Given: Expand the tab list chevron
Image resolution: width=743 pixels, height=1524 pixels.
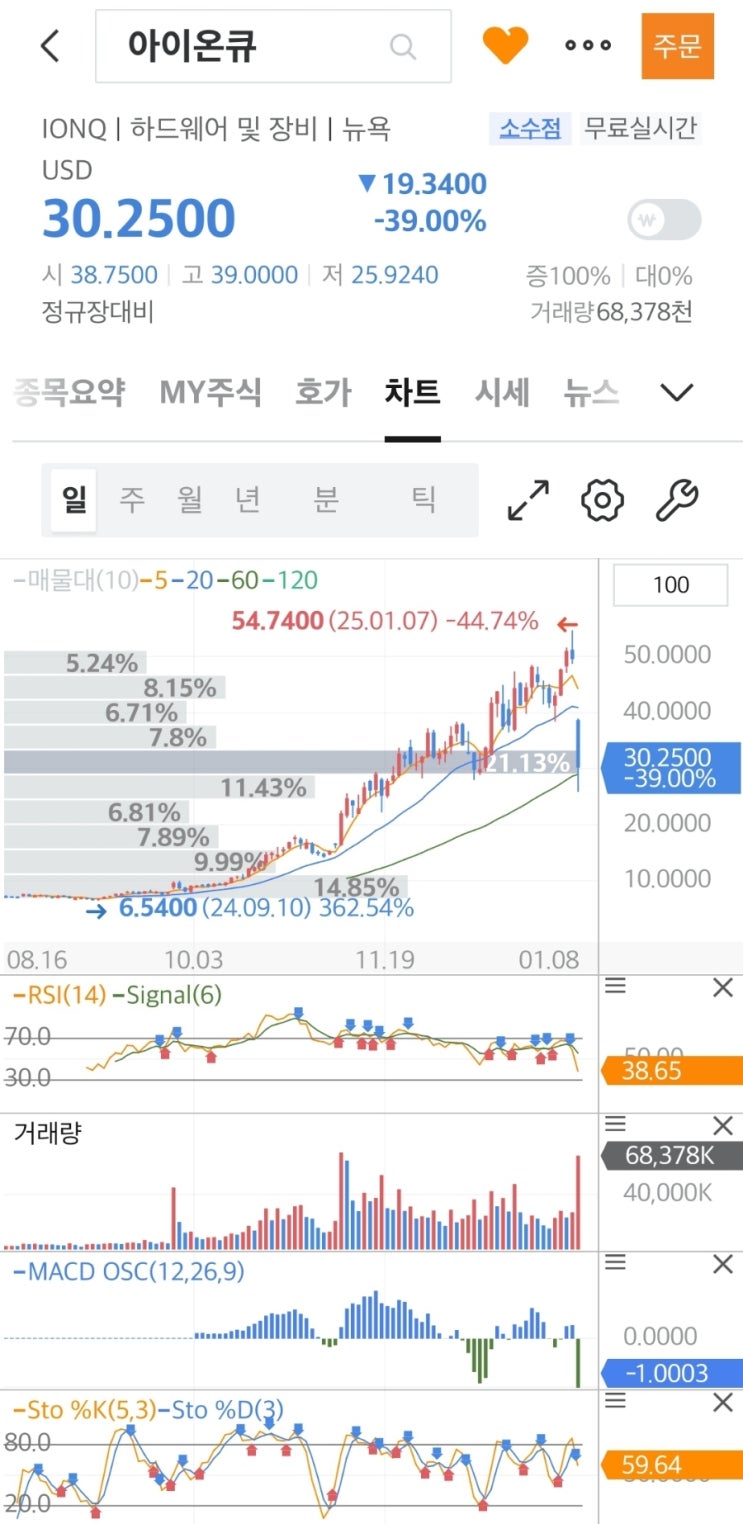Looking at the screenshot, I should (x=677, y=393).
